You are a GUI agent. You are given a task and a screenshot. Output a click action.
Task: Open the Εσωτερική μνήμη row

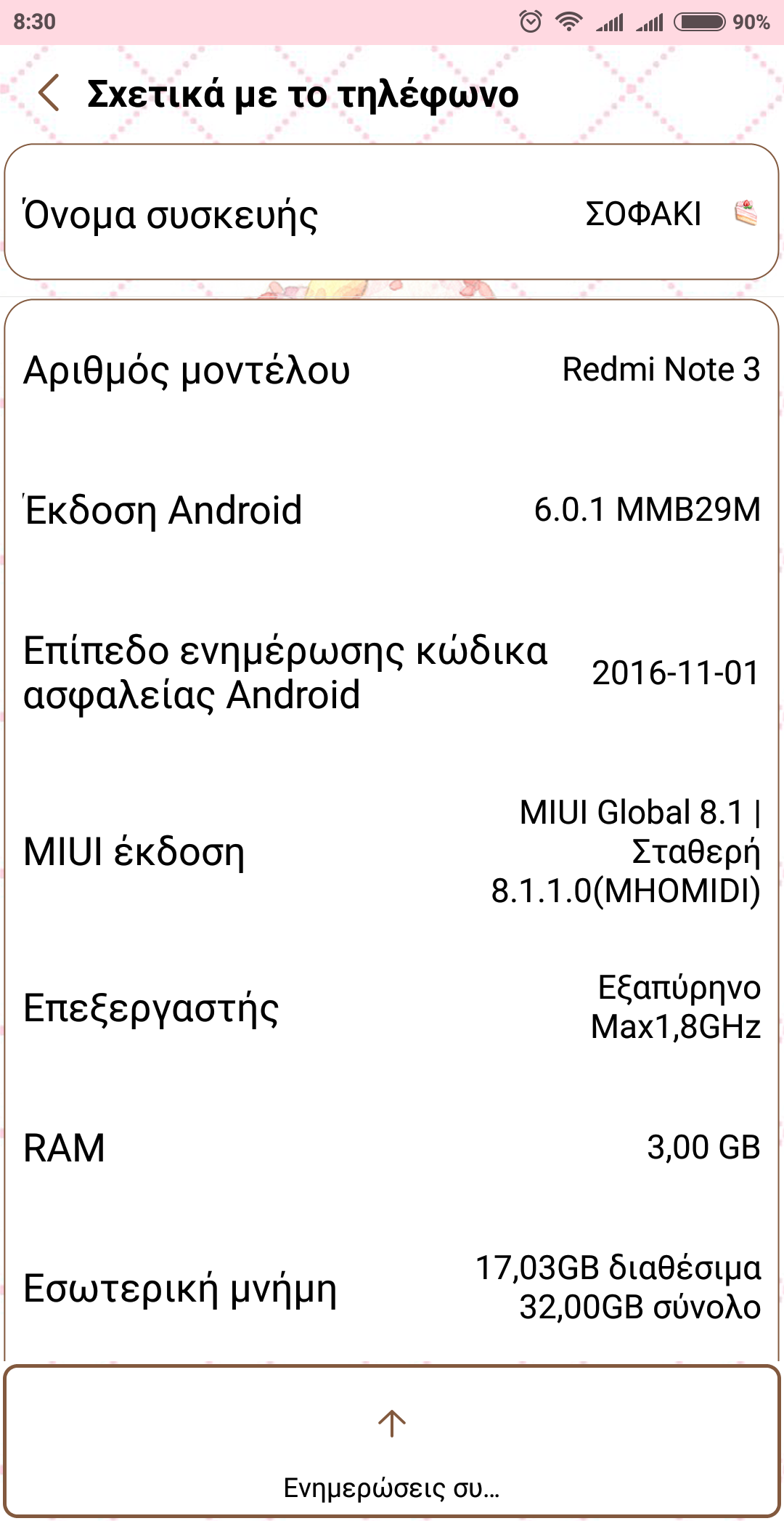click(x=392, y=1288)
